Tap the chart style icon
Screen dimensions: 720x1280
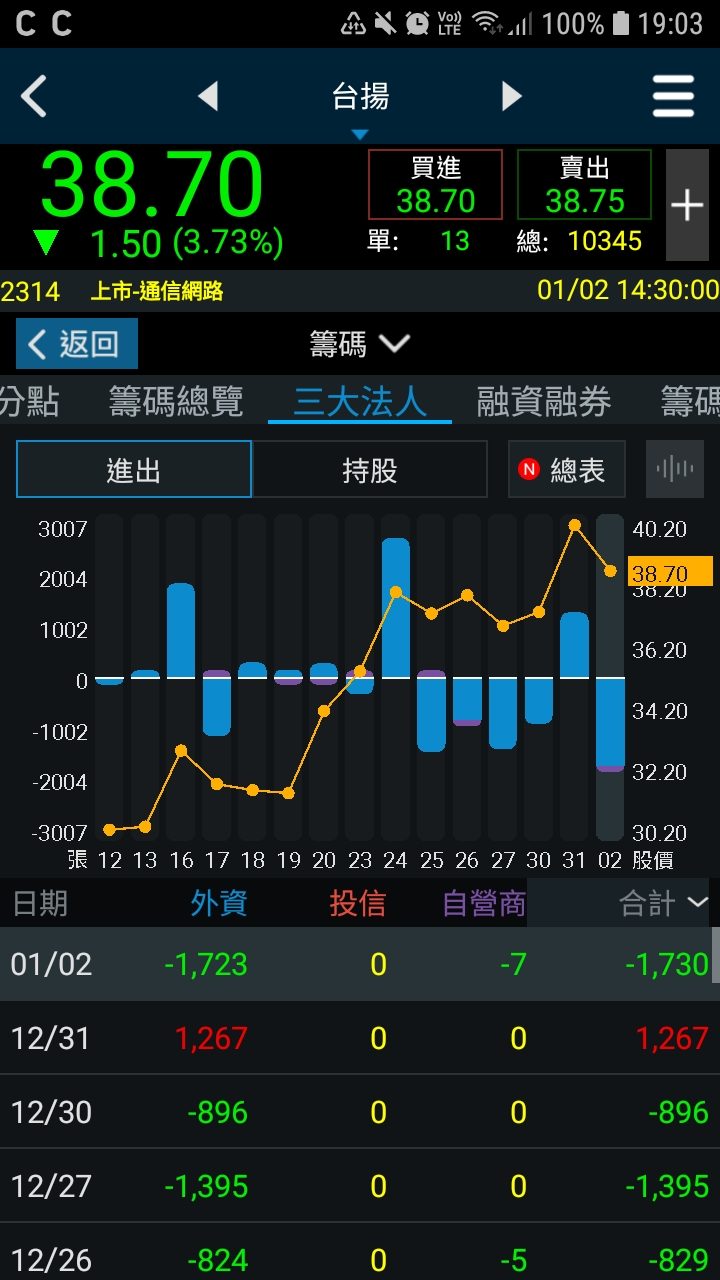(x=675, y=470)
